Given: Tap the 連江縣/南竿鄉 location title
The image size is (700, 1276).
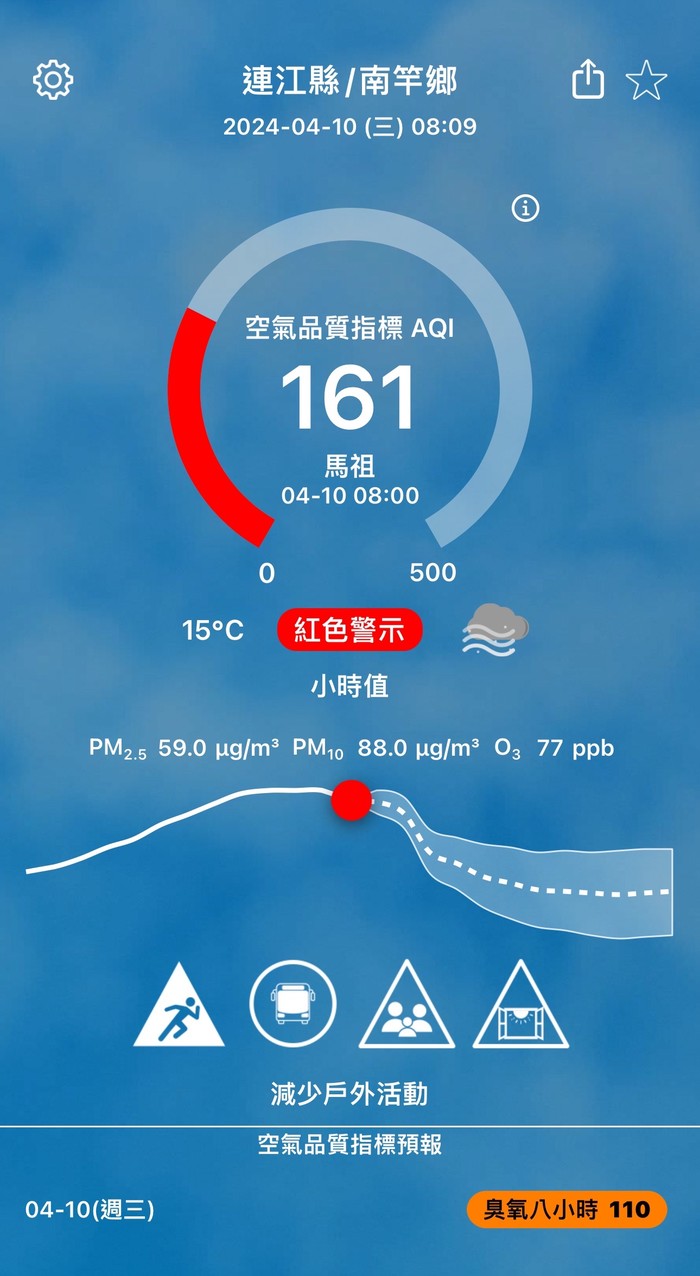Looking at the screenshot, I should pos(350,81).
